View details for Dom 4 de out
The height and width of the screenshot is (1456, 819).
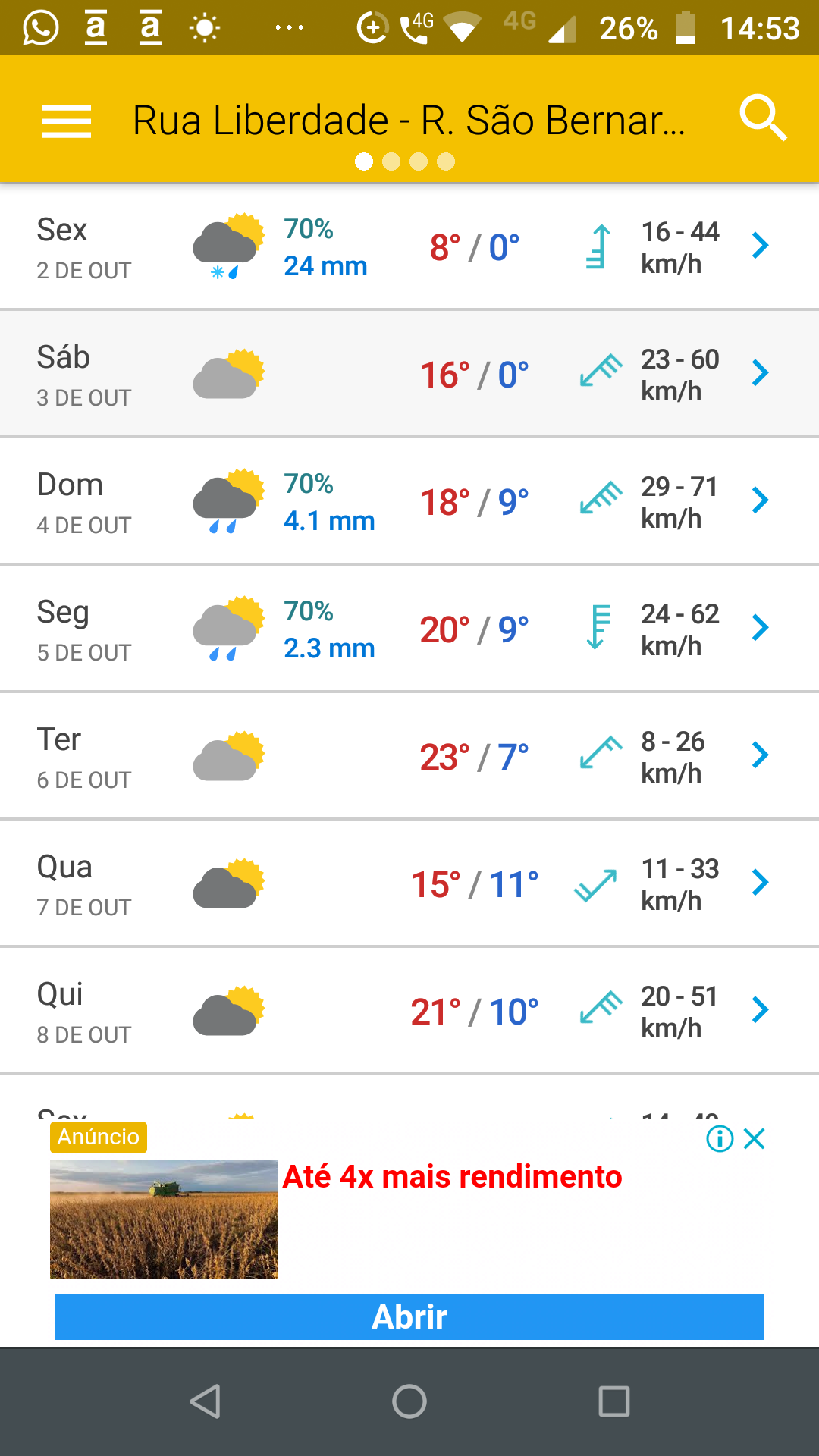pyautogui.click(x=409, y=500)
